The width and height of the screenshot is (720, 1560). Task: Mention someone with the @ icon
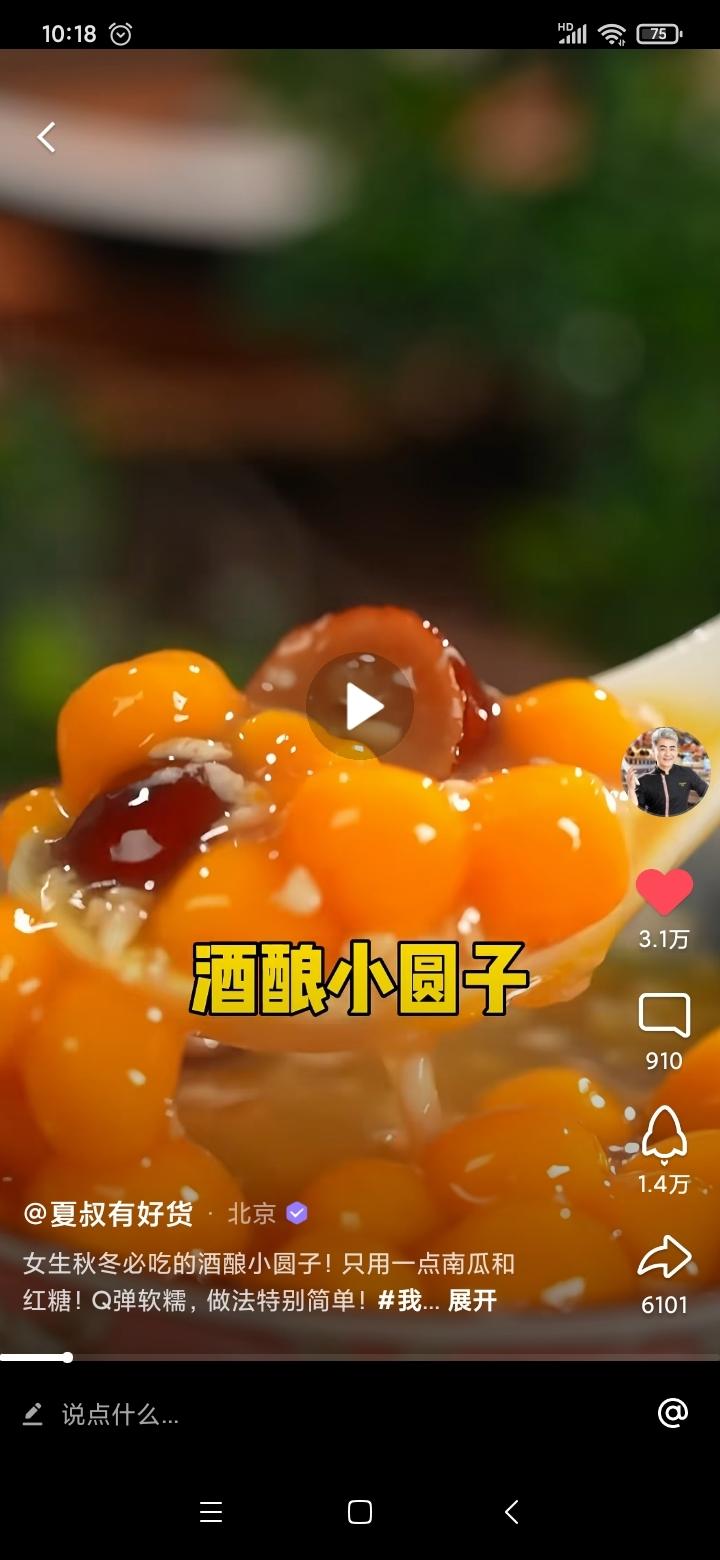pos(673,1412)
